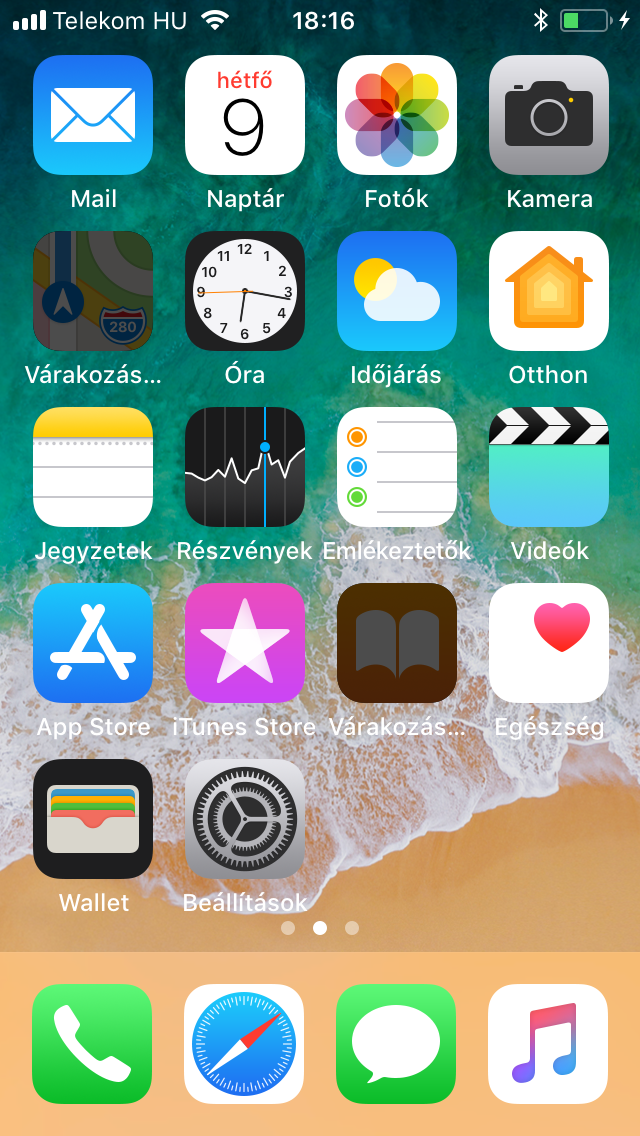This screenshot has width=640, height=1136.
Task: Tap the green Phone app in the dock
Action: pyautogui.click(x=92, y=1044)
